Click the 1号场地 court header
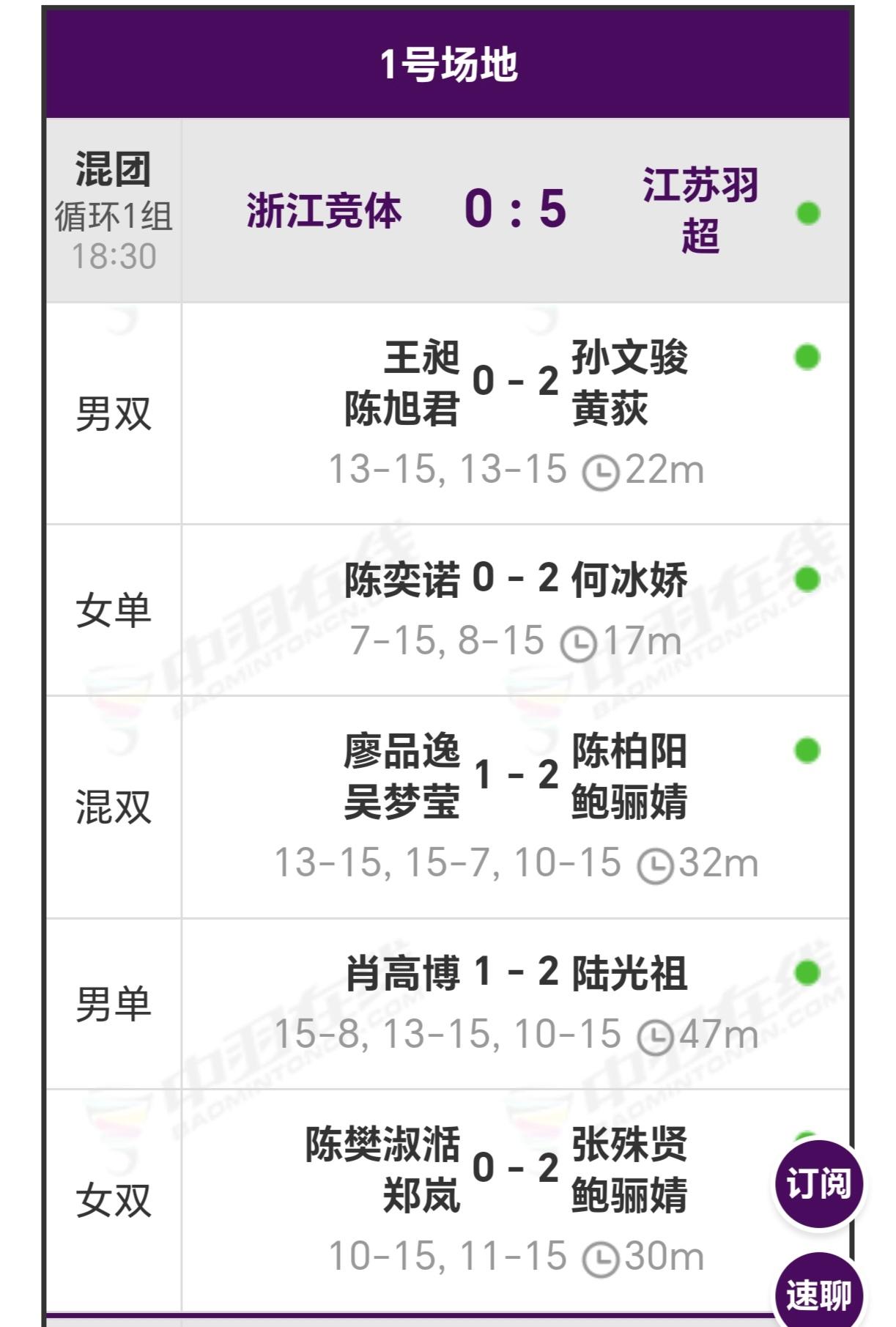The height and width of the screenshot is (1327, 896). [448, 63]
